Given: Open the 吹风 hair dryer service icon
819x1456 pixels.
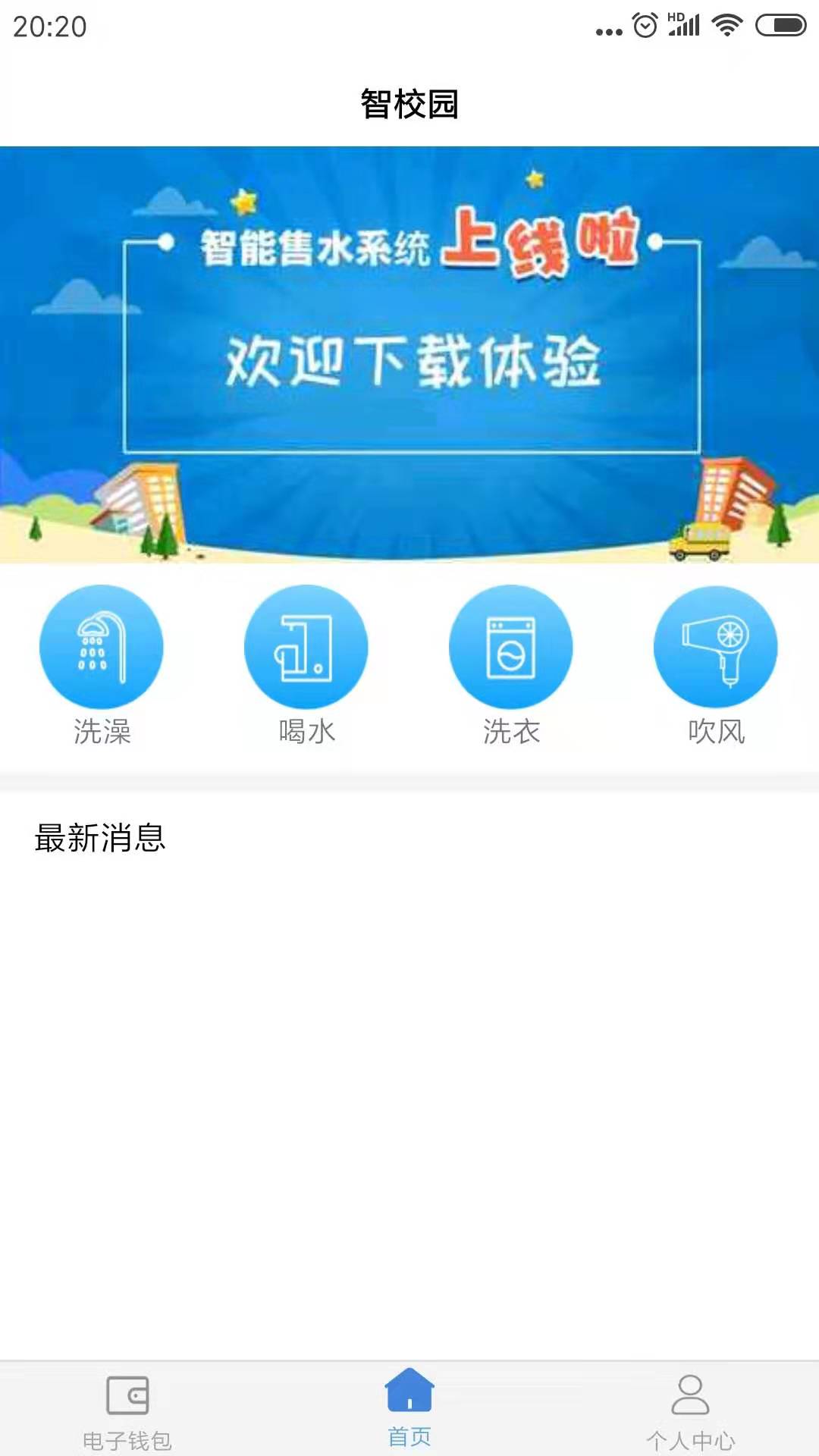Looking at the screenshot, I should click(x=715, y=646).
